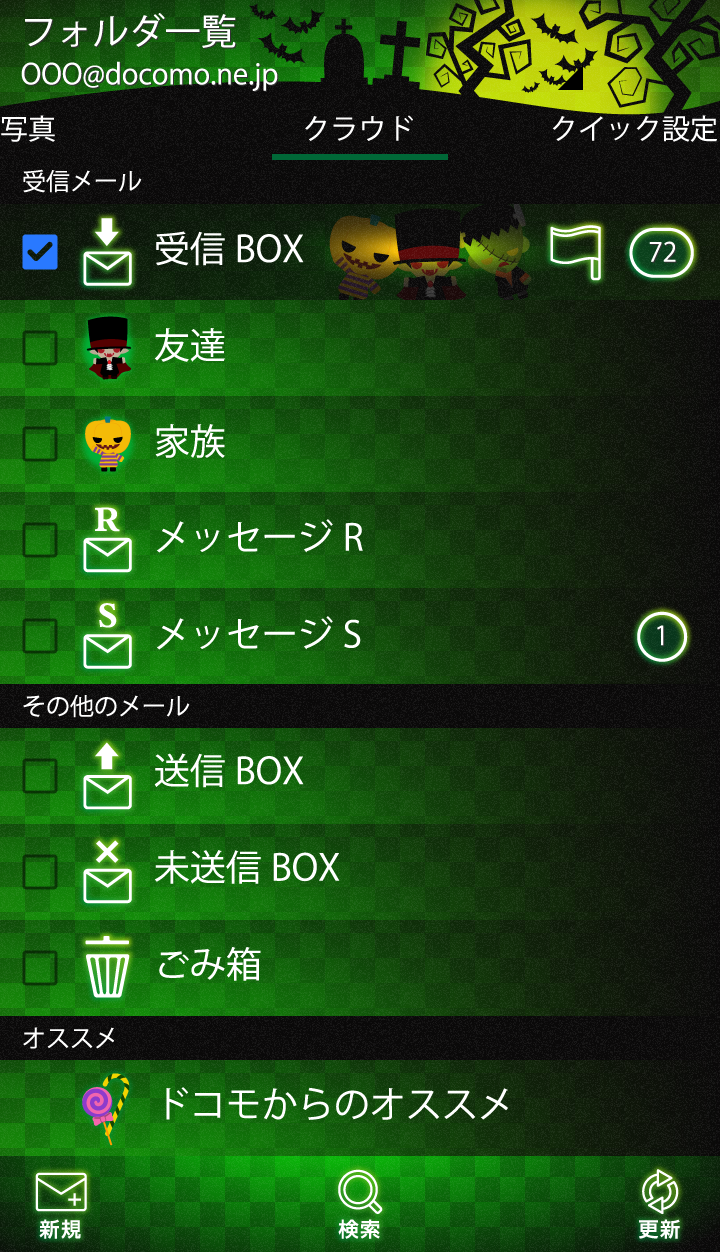The image size is (720, 1252).
Task: Open the 友達 folder
Action: 190,347
